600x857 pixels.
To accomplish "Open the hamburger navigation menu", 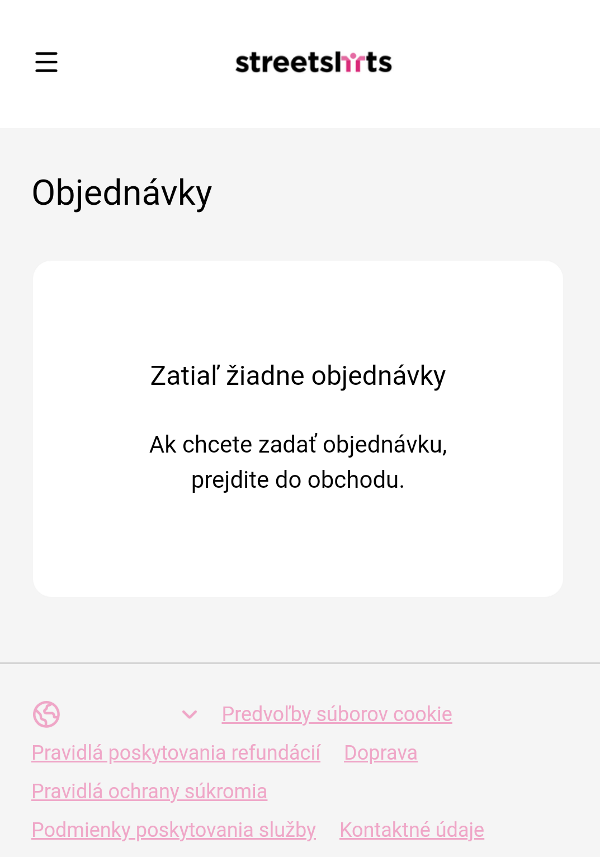I will (46, 62).
